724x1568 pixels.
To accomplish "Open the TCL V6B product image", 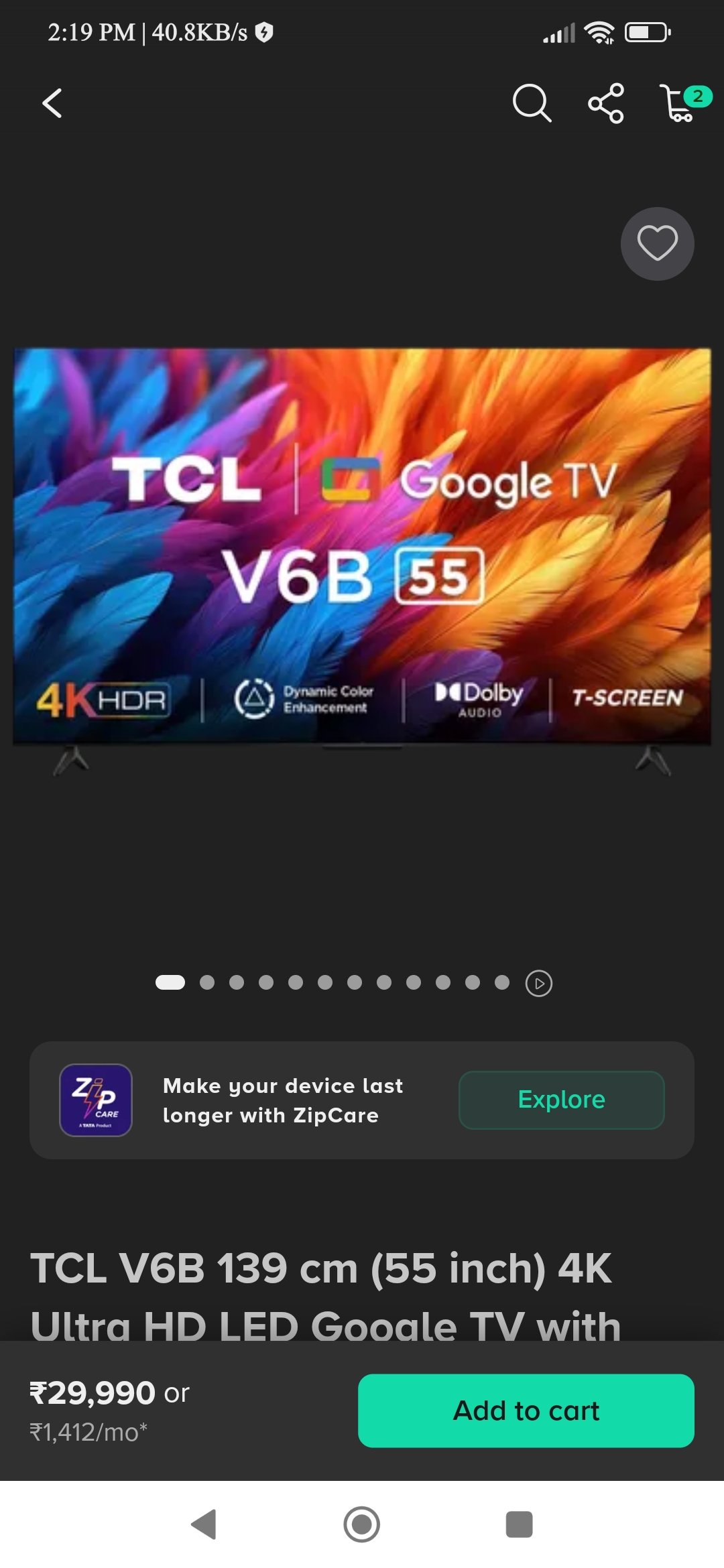I will [362, 560].
